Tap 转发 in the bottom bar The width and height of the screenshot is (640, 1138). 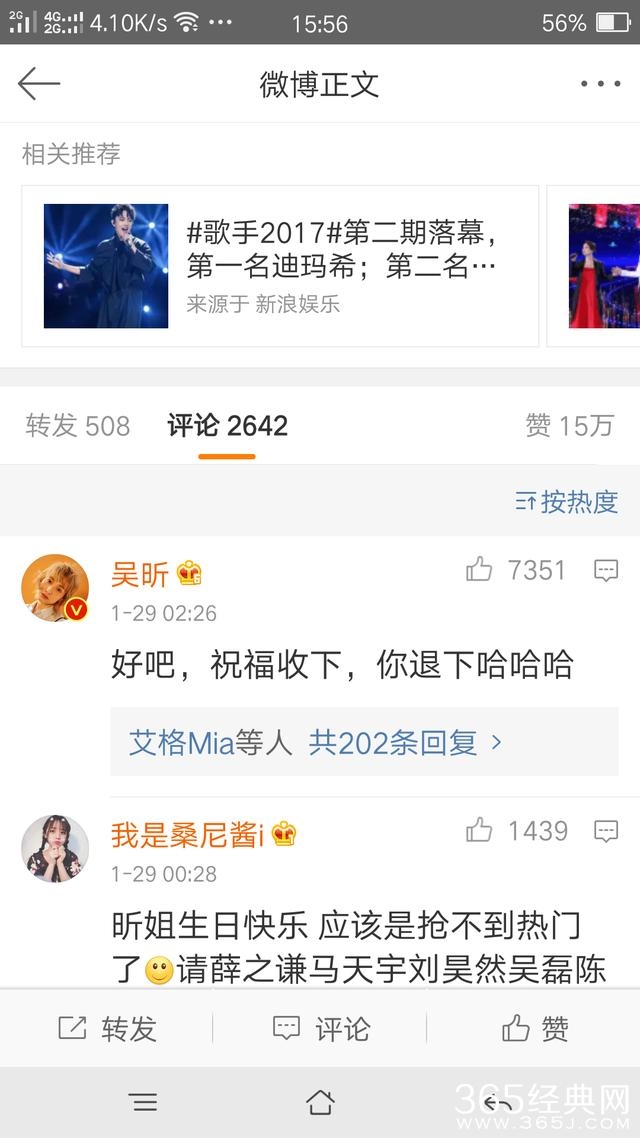[x=108, y=1028]
